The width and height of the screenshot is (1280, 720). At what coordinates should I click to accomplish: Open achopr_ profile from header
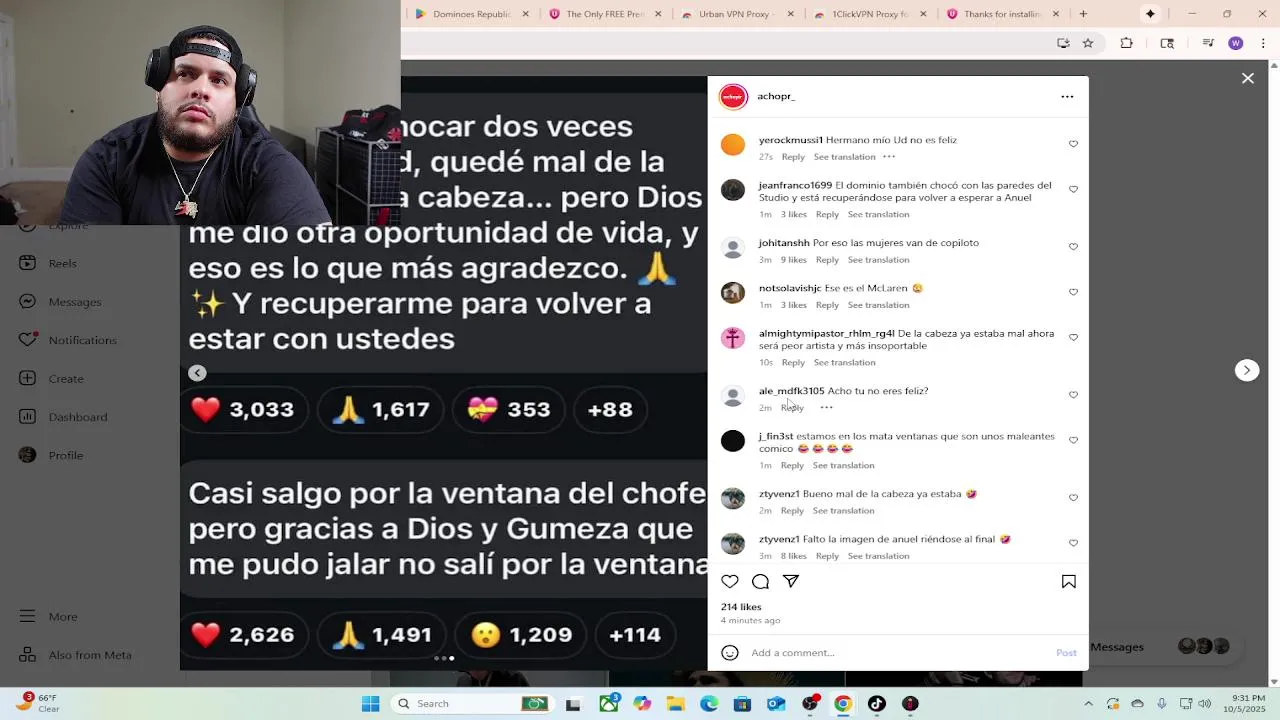tap(776, 97)
